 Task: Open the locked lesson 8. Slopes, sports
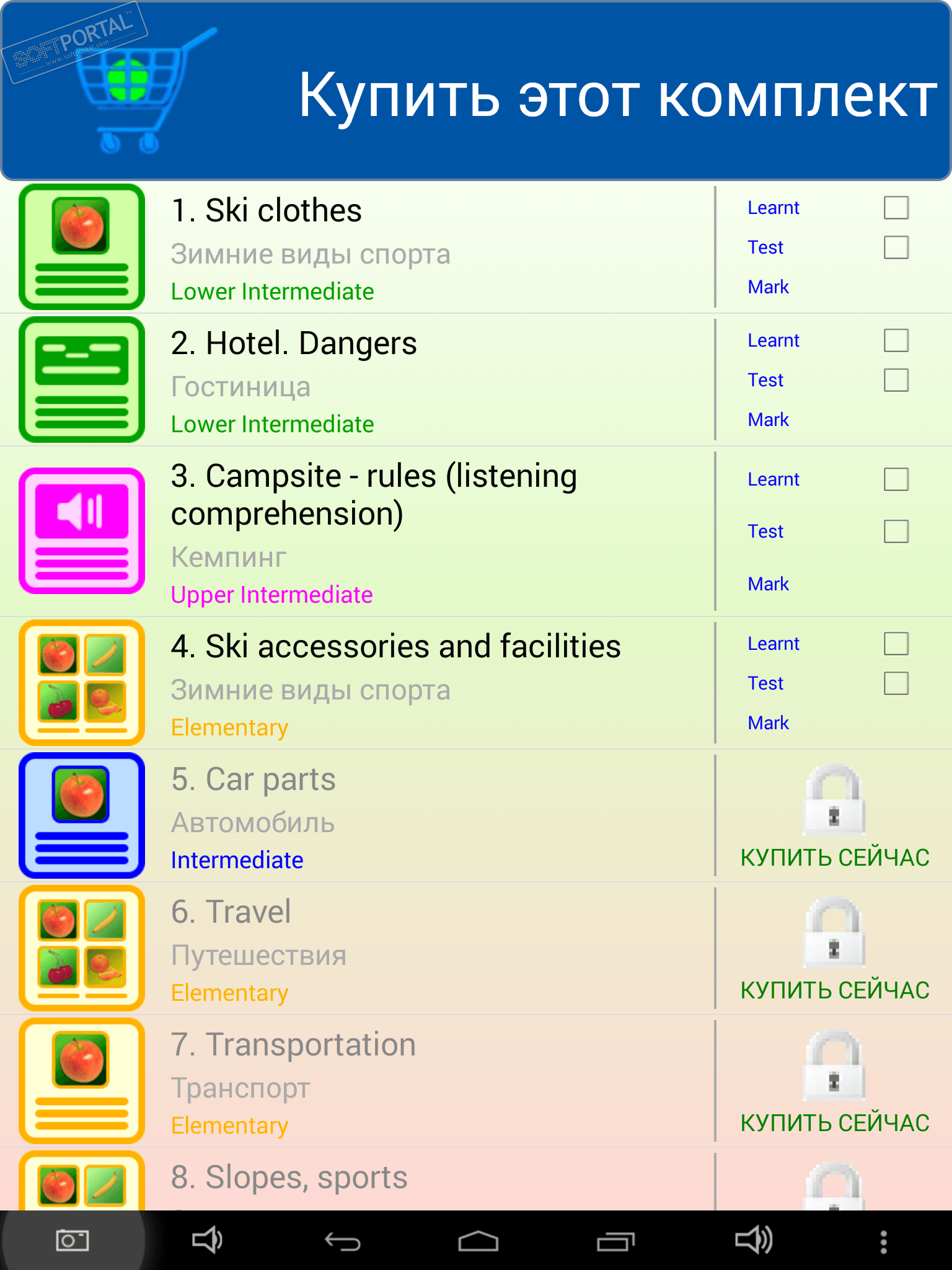coord(372,1178)
